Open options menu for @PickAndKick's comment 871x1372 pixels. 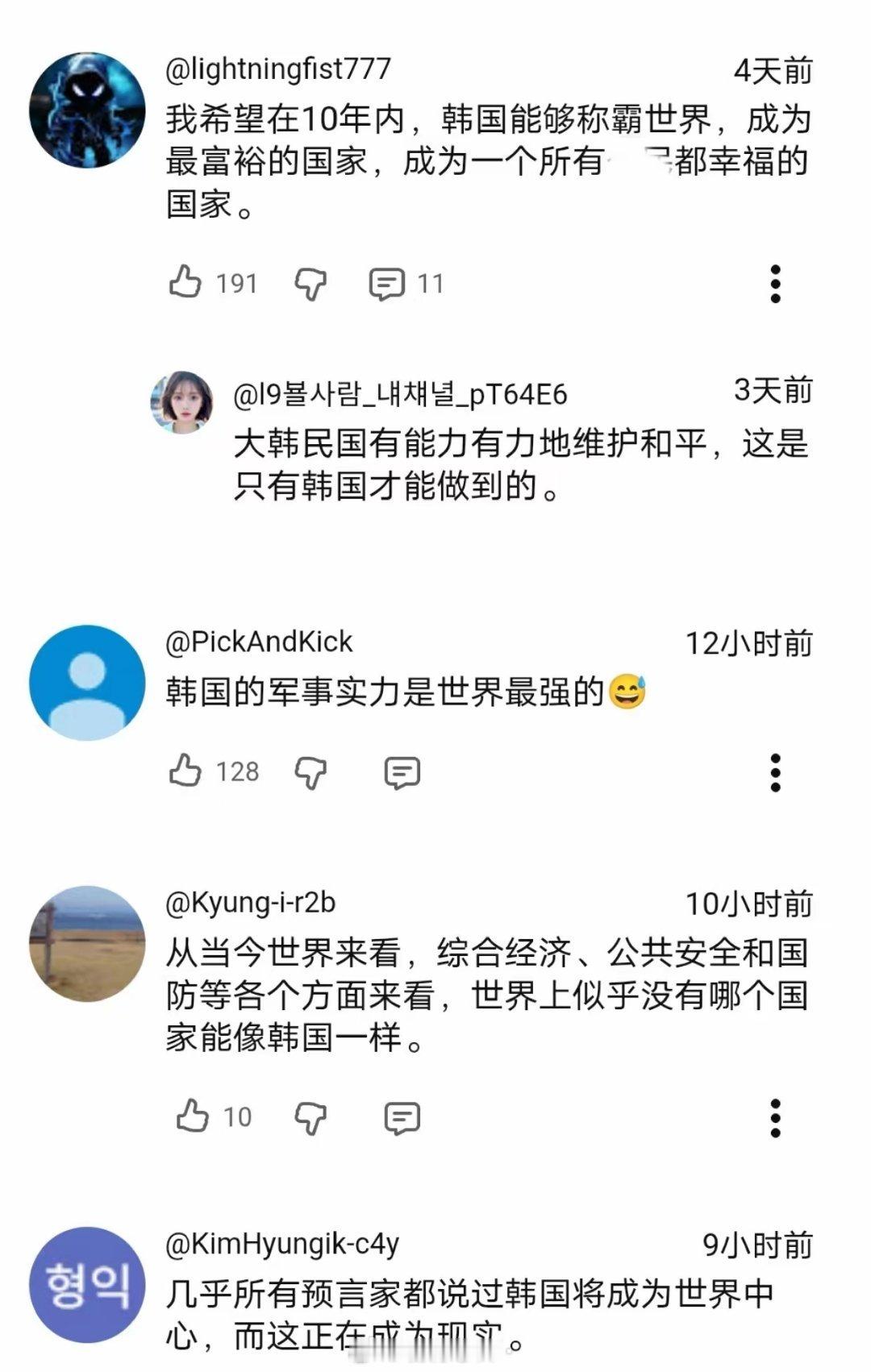coord(777,774)
